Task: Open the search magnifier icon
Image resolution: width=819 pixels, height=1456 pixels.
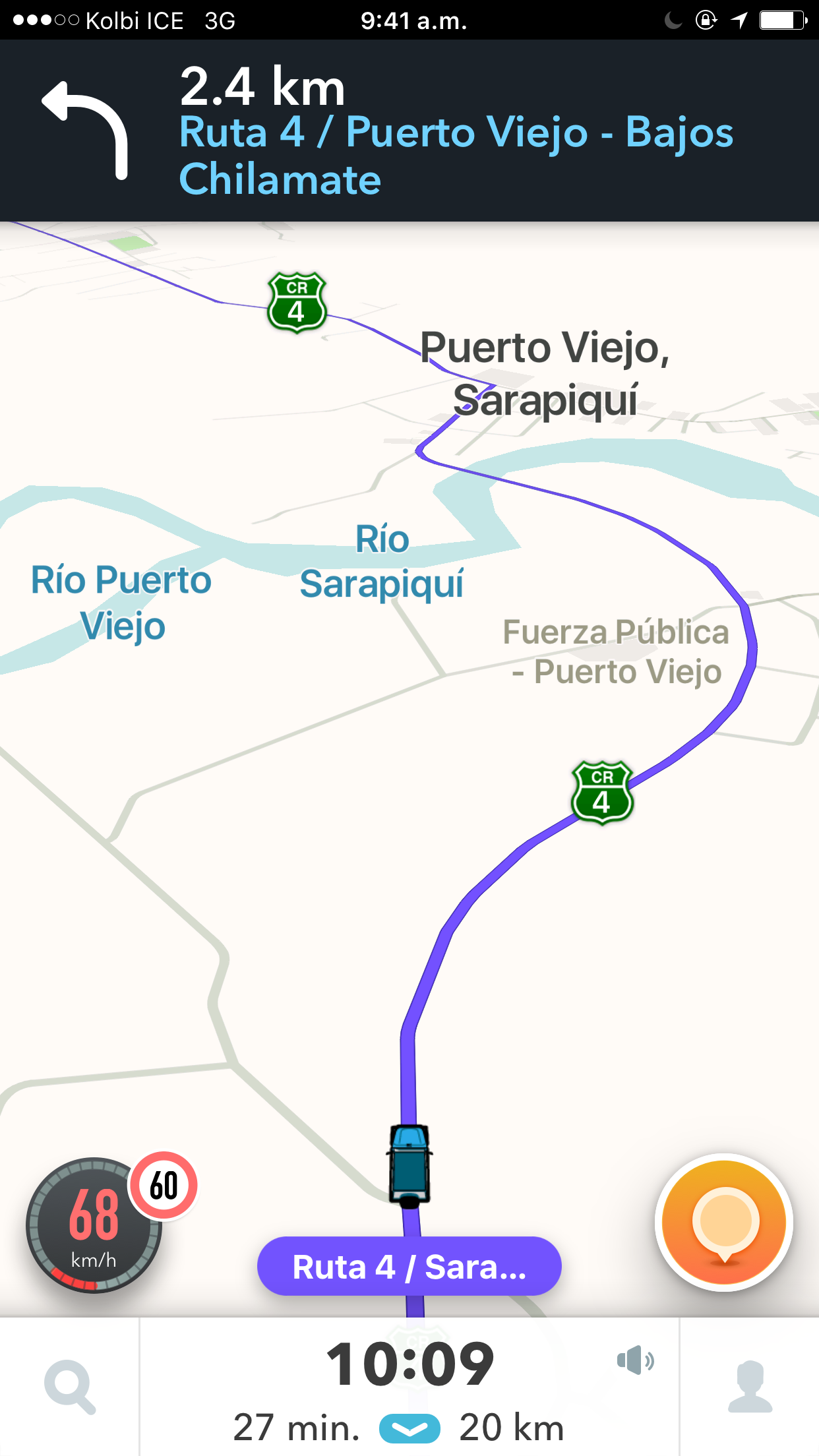Action: (70, 1387)
